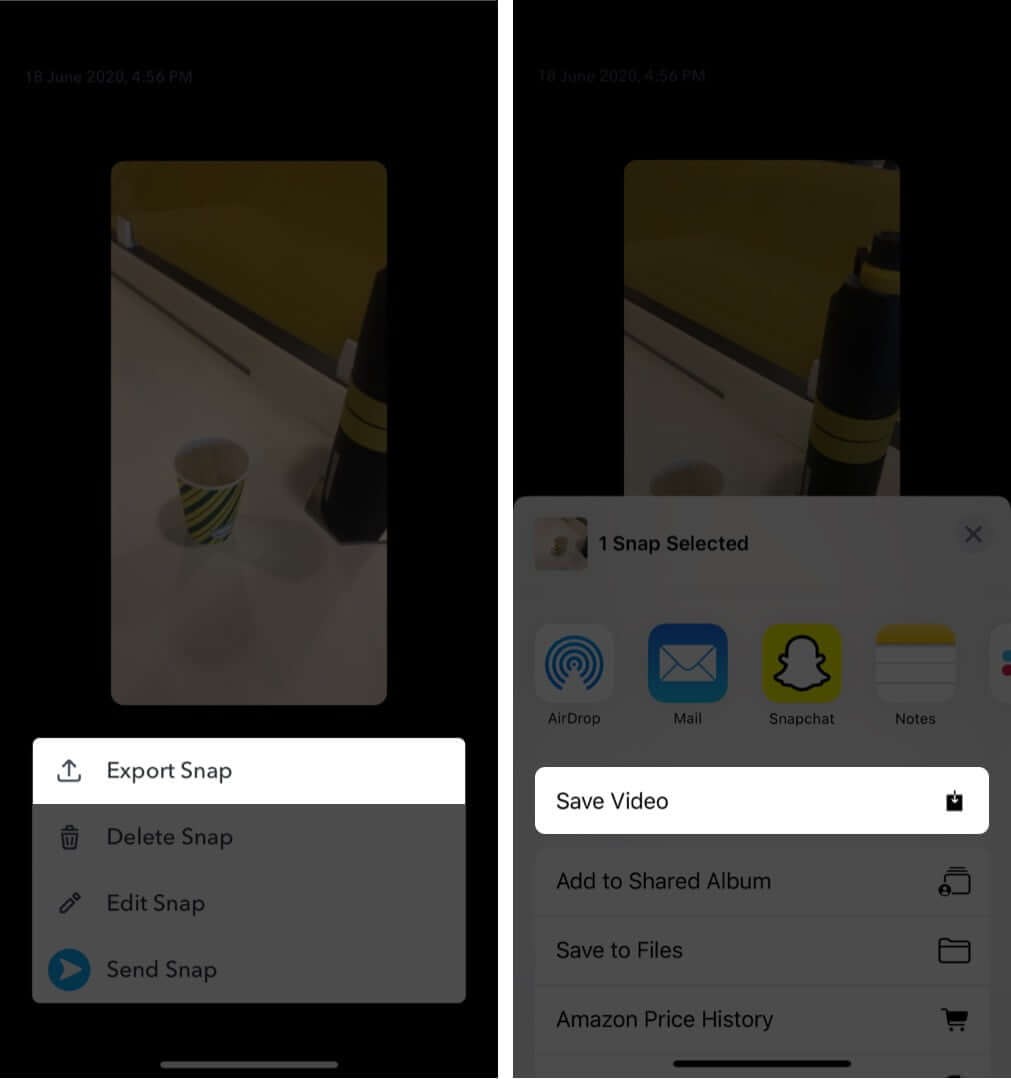Image resolution: width=1011 pixels, height=1079 pixels.
Task: Delete this snap
Action: [x=248, y=837]
